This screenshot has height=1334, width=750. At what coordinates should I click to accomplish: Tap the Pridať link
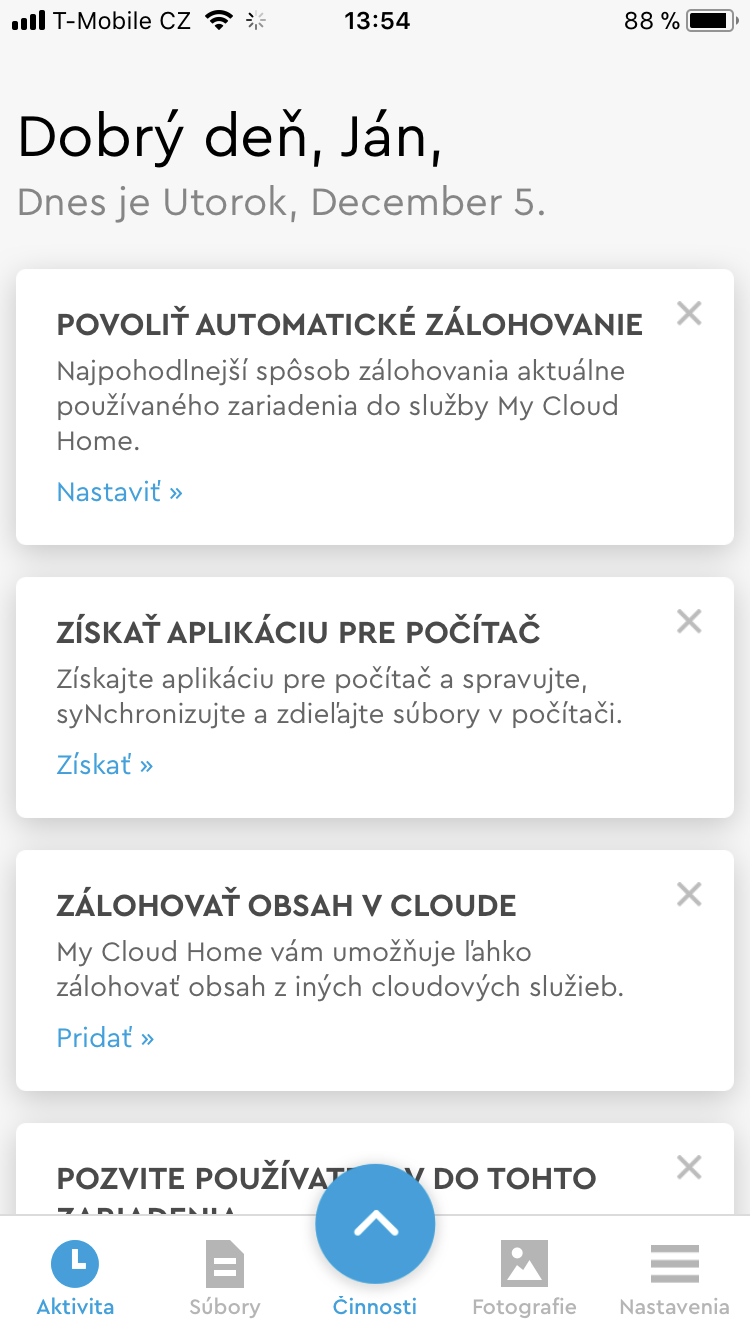[105, 1038]
